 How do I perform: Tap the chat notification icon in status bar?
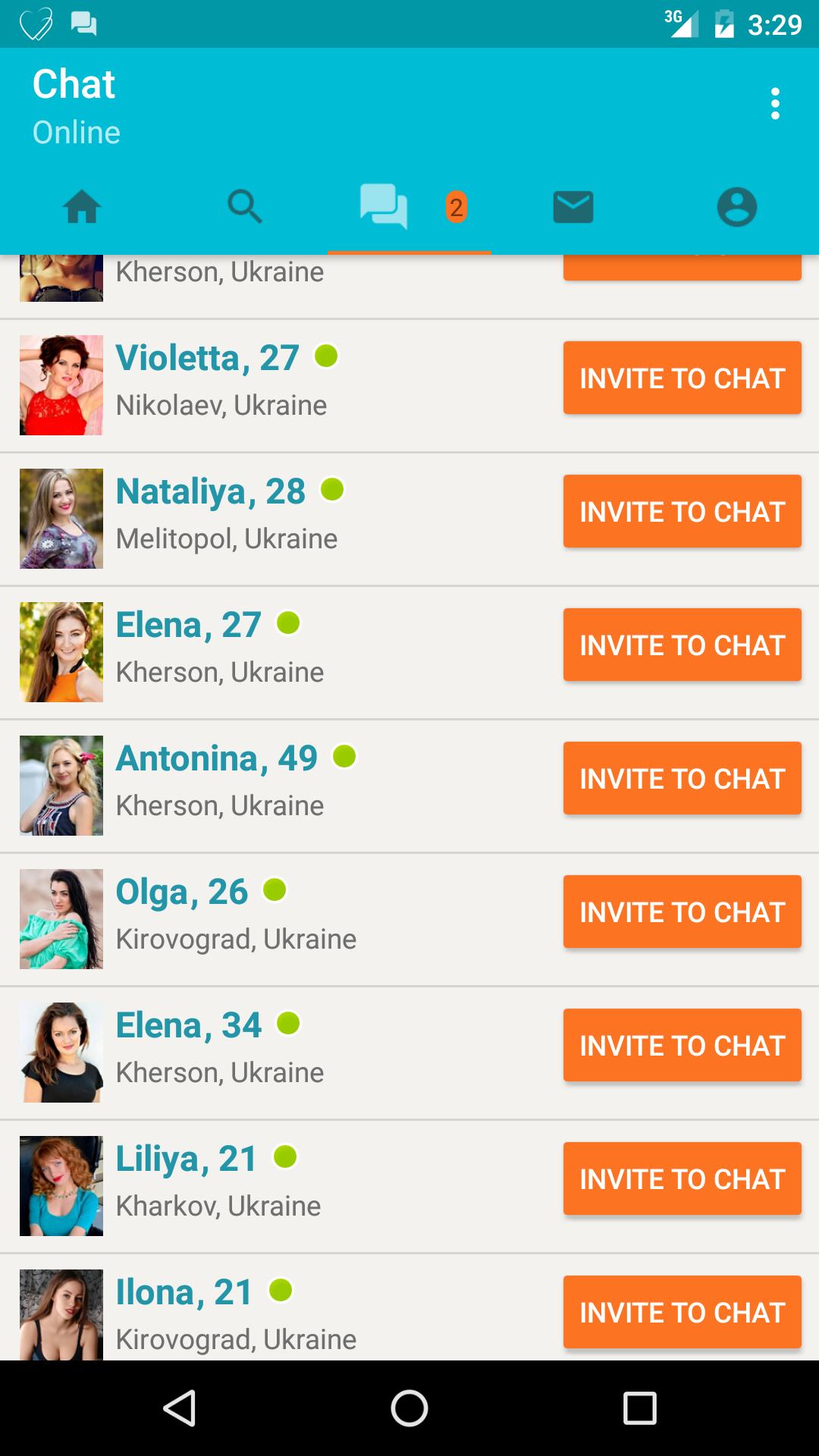click(x=82, y=23)
